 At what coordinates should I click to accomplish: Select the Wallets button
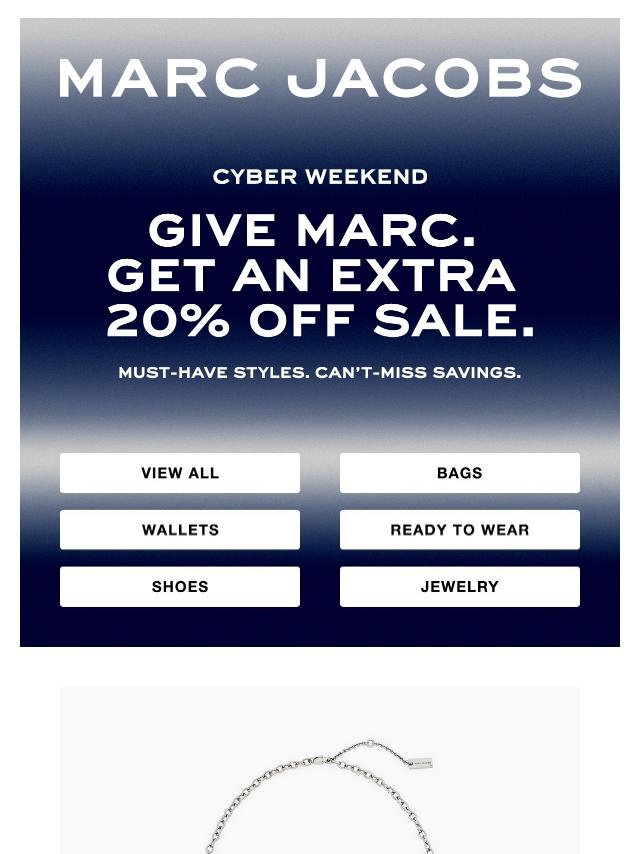[180, 530]
